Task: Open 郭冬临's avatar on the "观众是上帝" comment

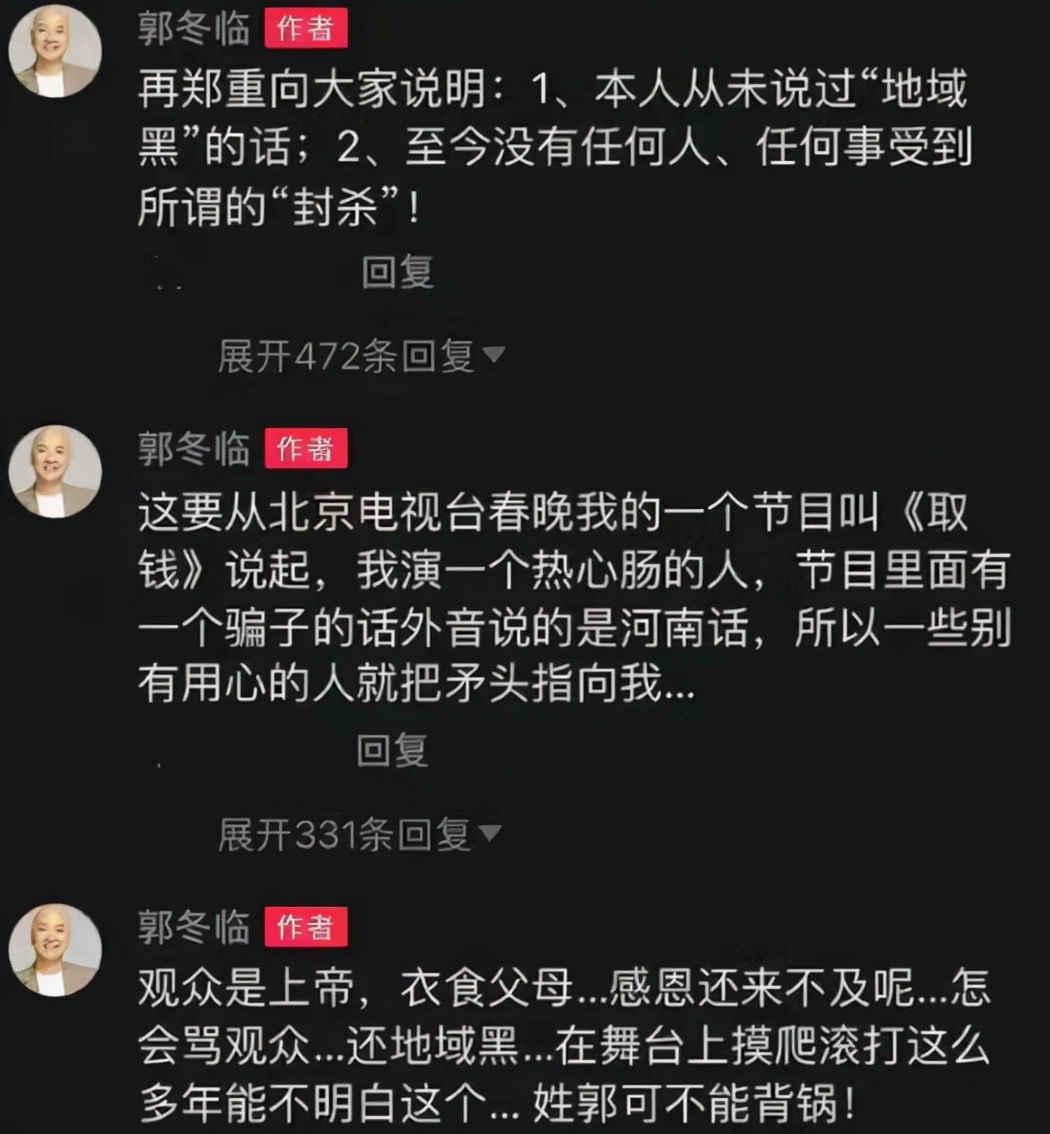Action: (55, 950)
